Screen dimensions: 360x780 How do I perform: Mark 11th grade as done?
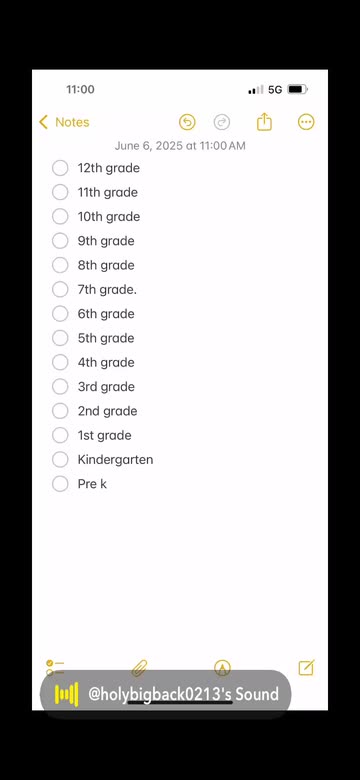click(60, 193)
